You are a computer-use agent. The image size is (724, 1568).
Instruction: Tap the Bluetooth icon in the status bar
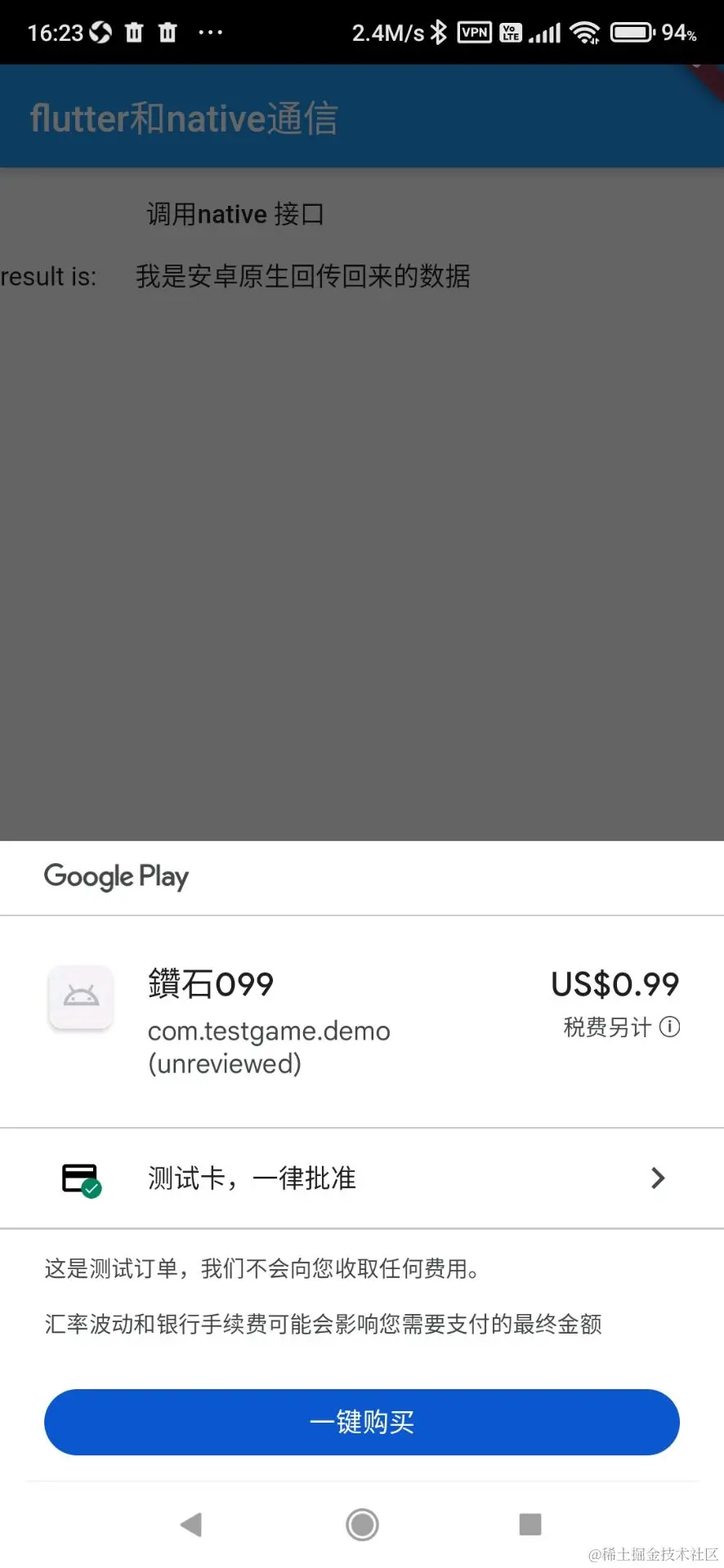click(436, 32)
